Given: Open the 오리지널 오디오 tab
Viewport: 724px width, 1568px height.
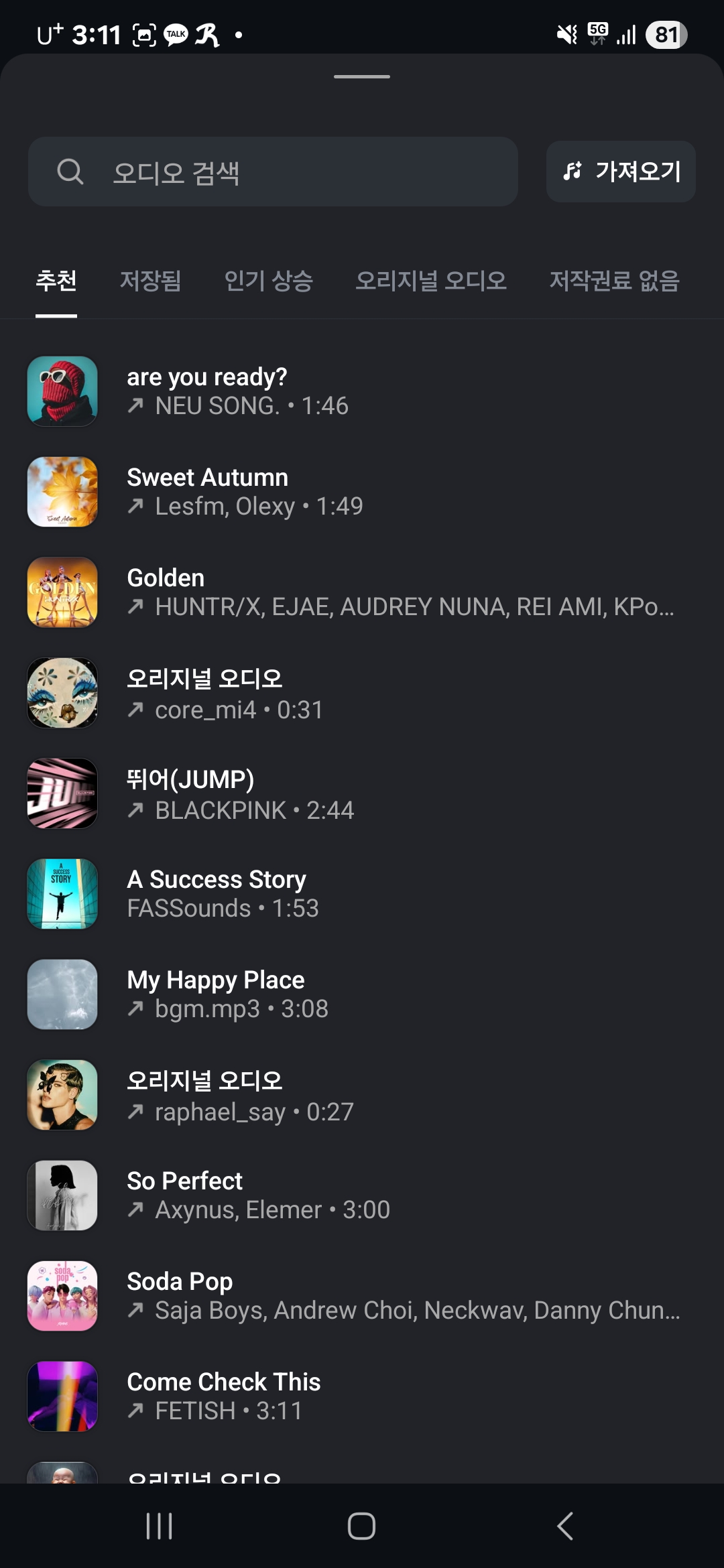Looking at the screenshot, I should pos(430,281).
